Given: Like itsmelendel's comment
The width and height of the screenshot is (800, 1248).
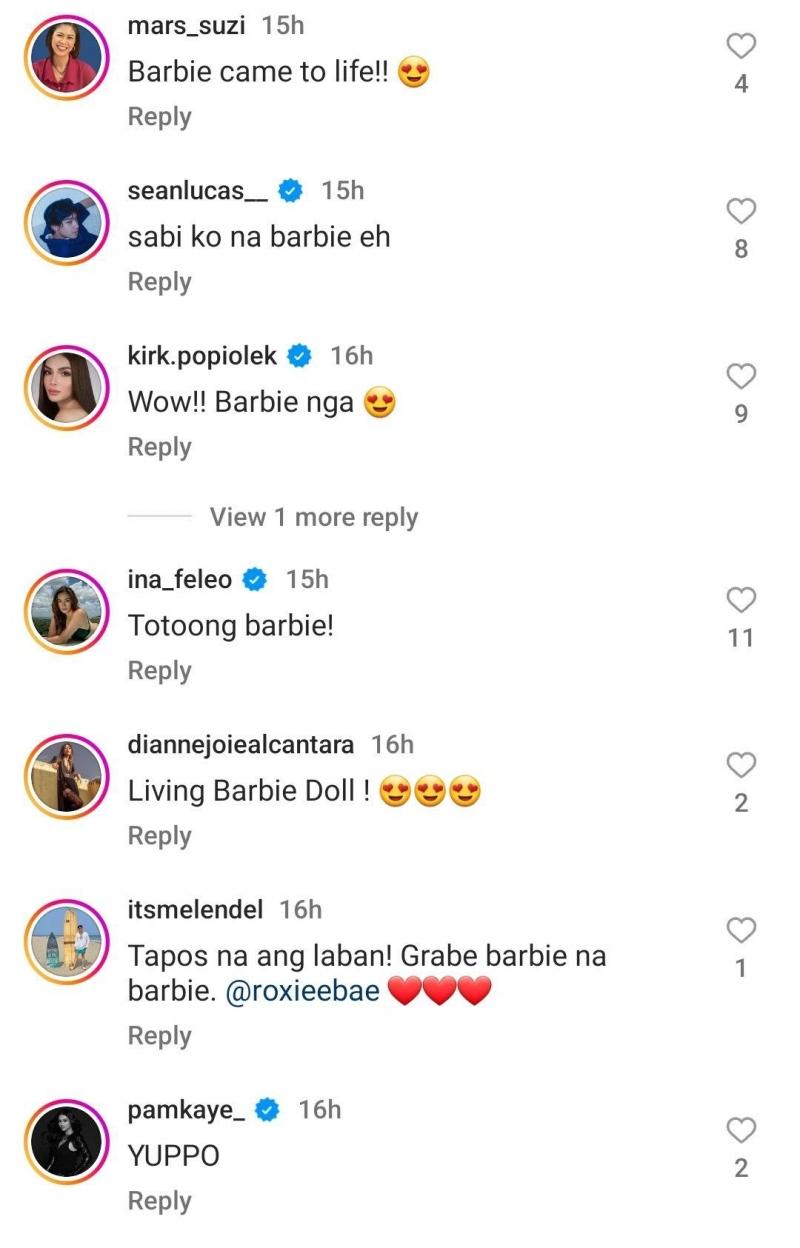Looking at the screenshot, I should point(741,931).
